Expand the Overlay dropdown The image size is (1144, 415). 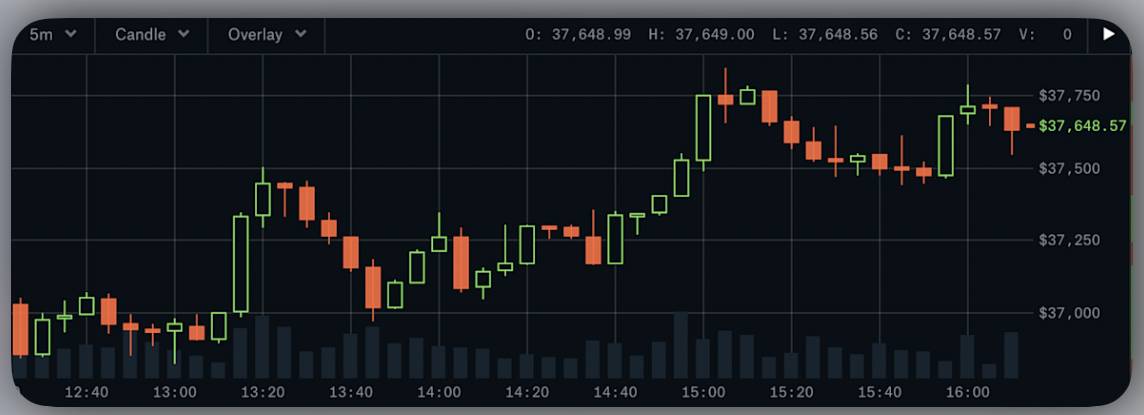coord(267,34)
